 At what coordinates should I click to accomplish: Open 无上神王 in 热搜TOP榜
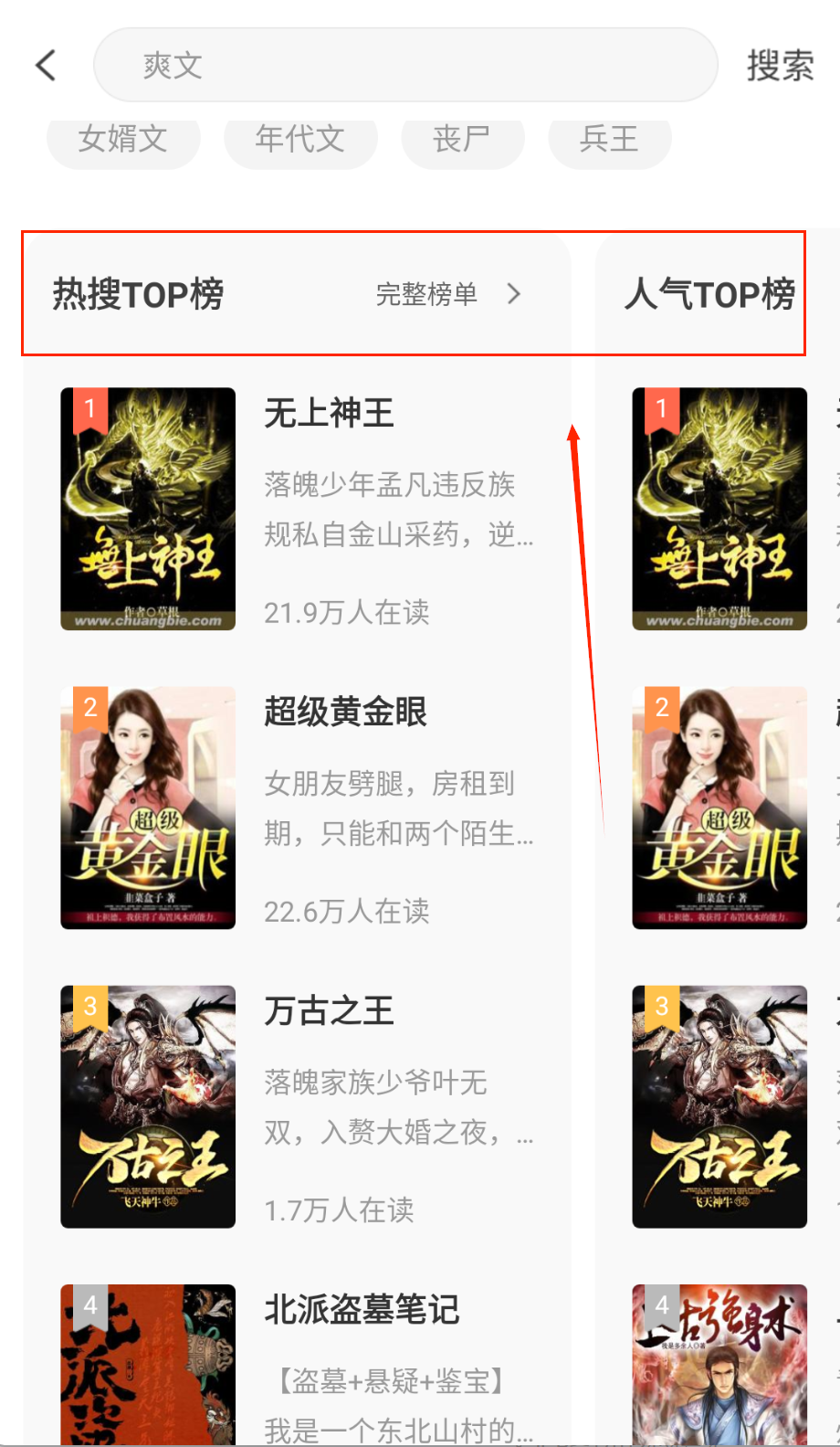click(329, 414)
